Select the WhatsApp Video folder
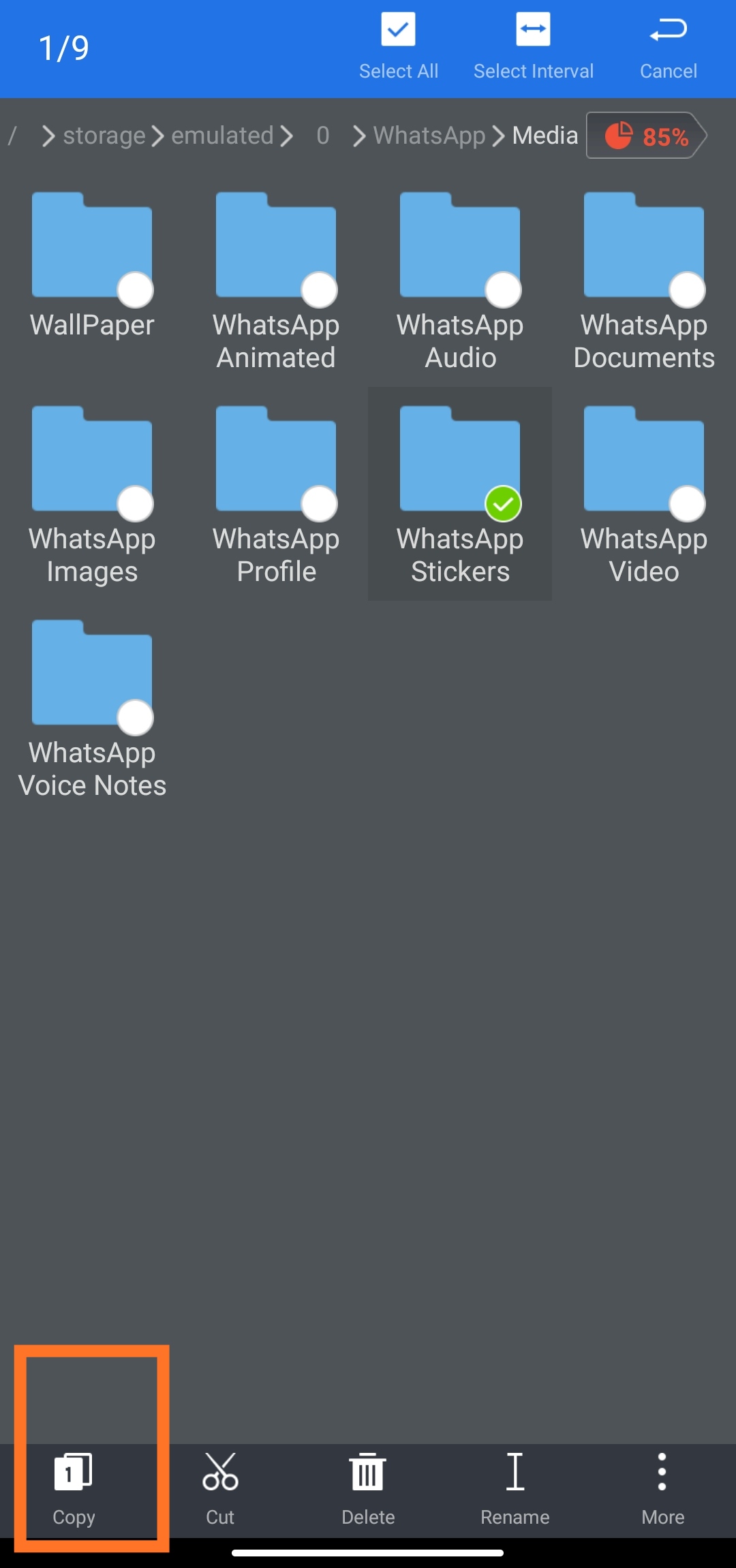Screen dimensions: 736x1568 [x=644, y=495]
